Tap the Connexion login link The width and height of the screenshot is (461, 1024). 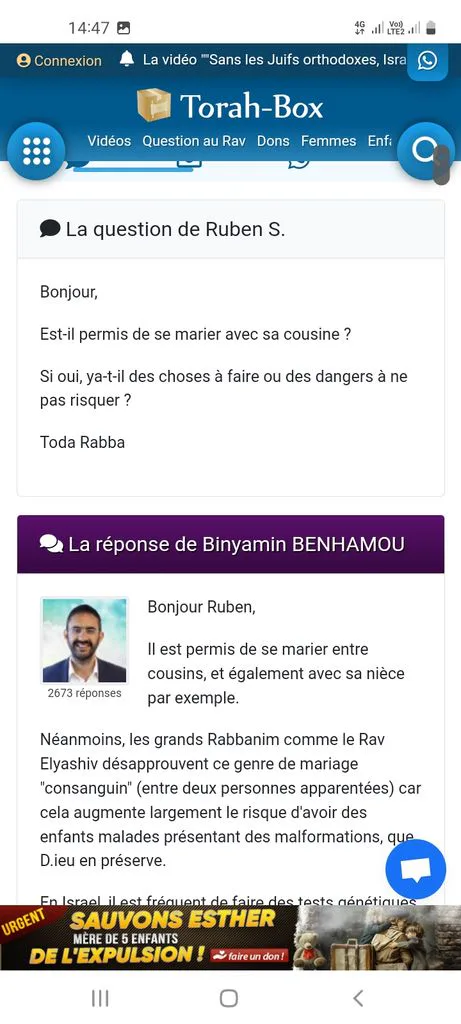pos(59,61)
